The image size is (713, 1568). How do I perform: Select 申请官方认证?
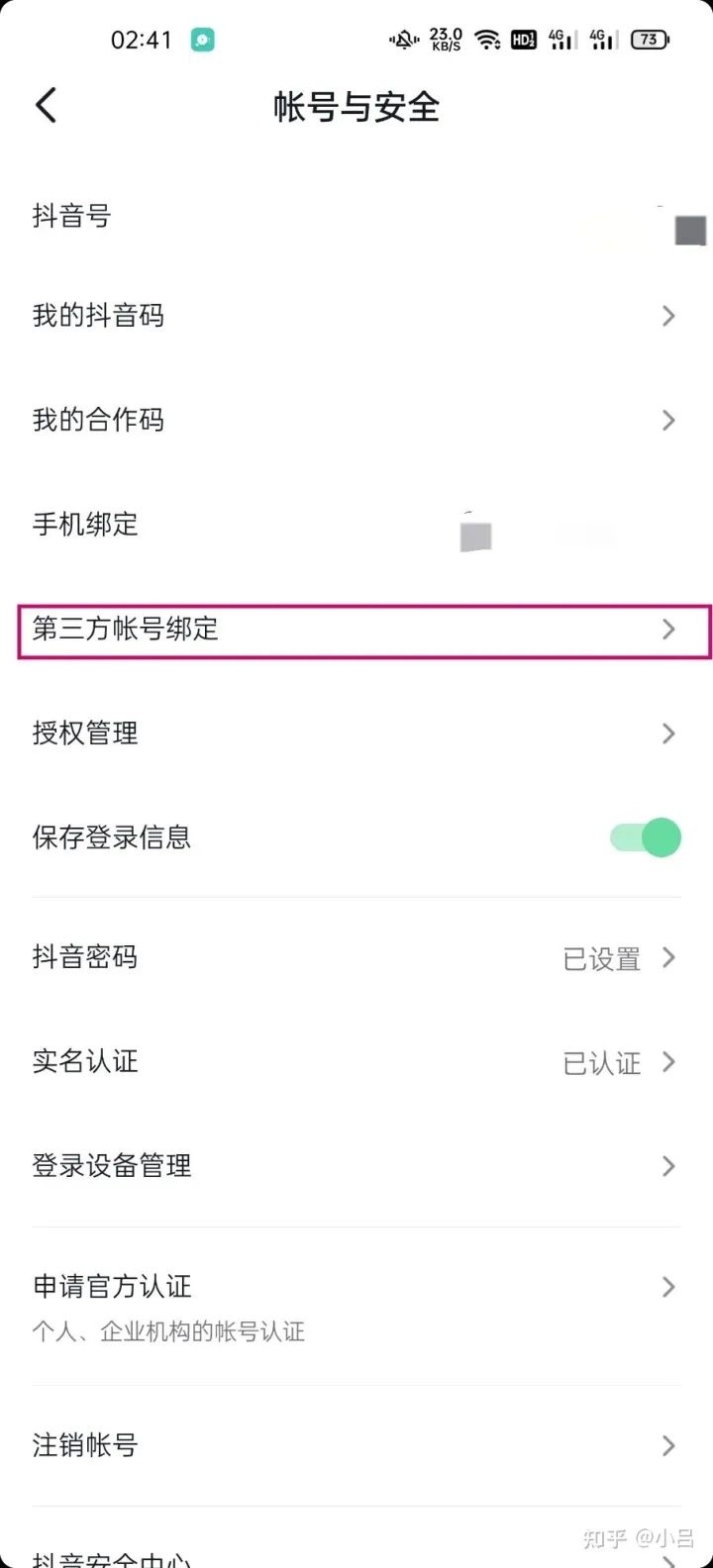click(356, 1307)
